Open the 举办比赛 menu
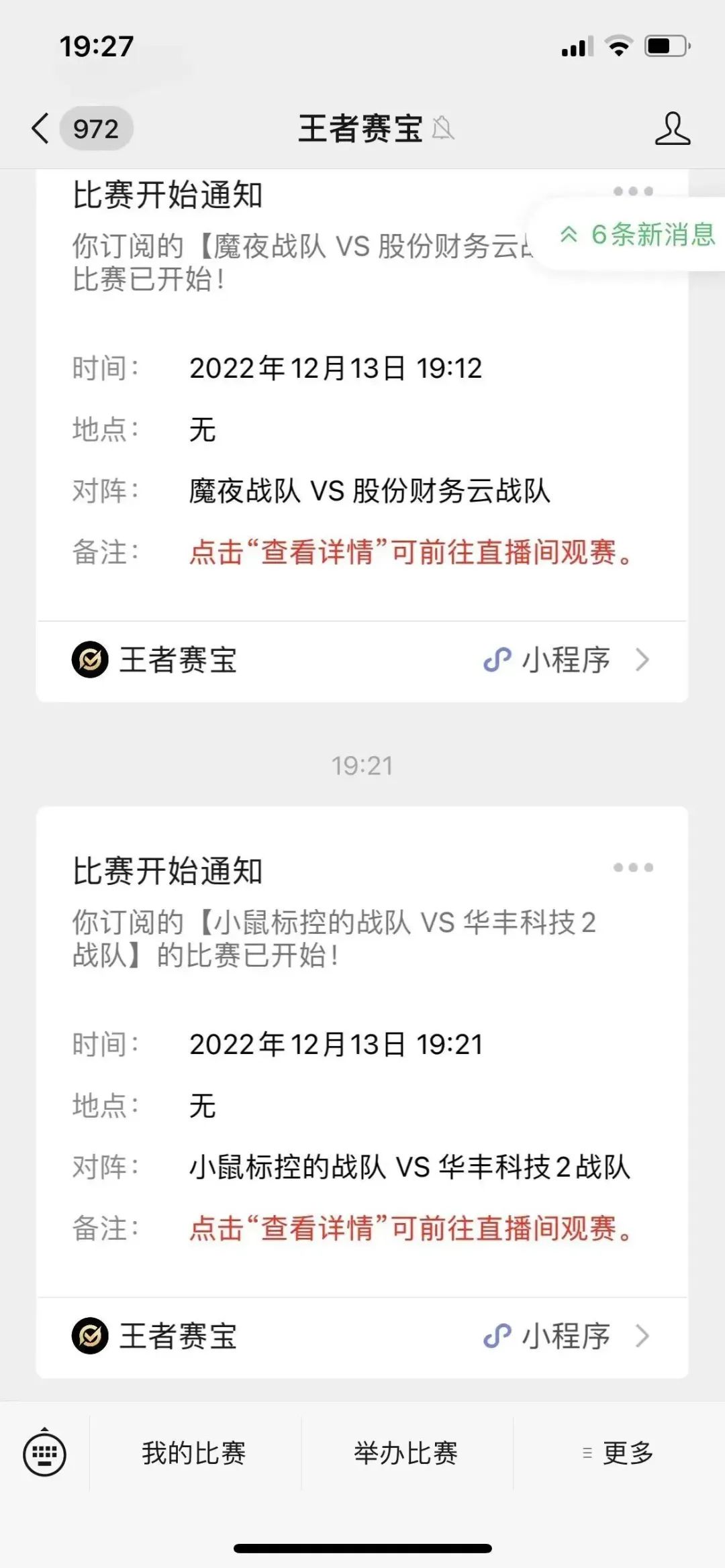The height and width of the screenshot is (1568, 725). pyautogui.click(x=407, y=1453)
